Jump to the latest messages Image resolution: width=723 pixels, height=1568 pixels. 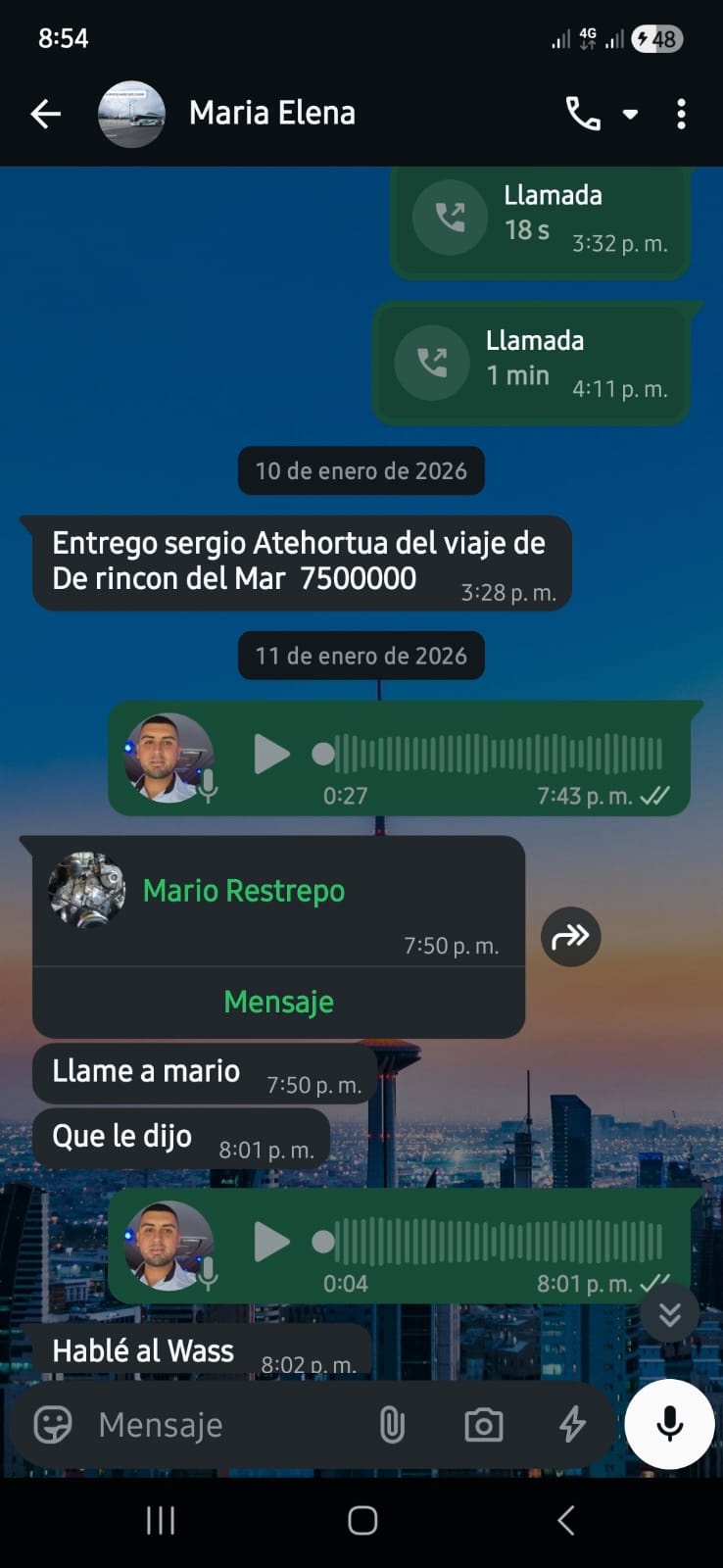[670, 1314]
